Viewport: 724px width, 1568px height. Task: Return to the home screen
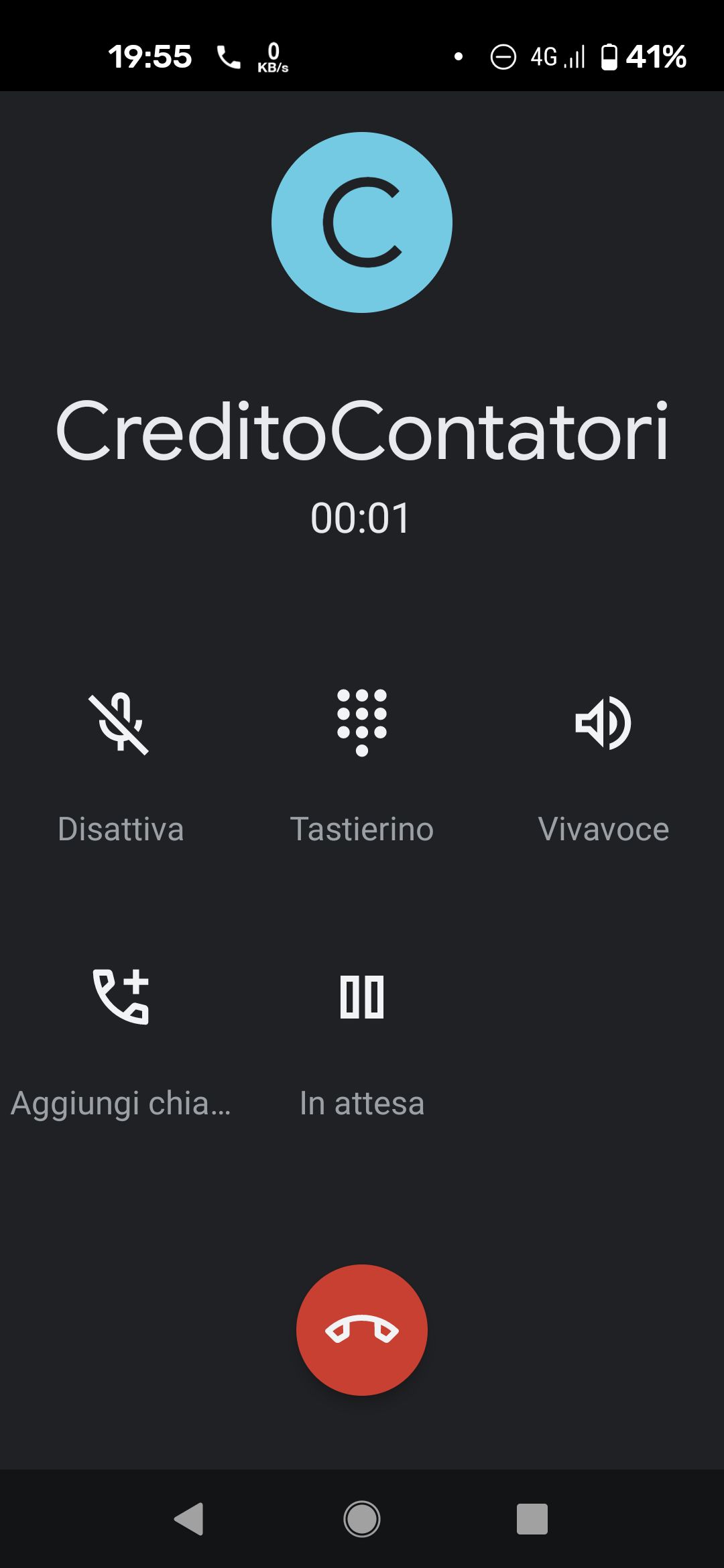tap(362, 1518)
